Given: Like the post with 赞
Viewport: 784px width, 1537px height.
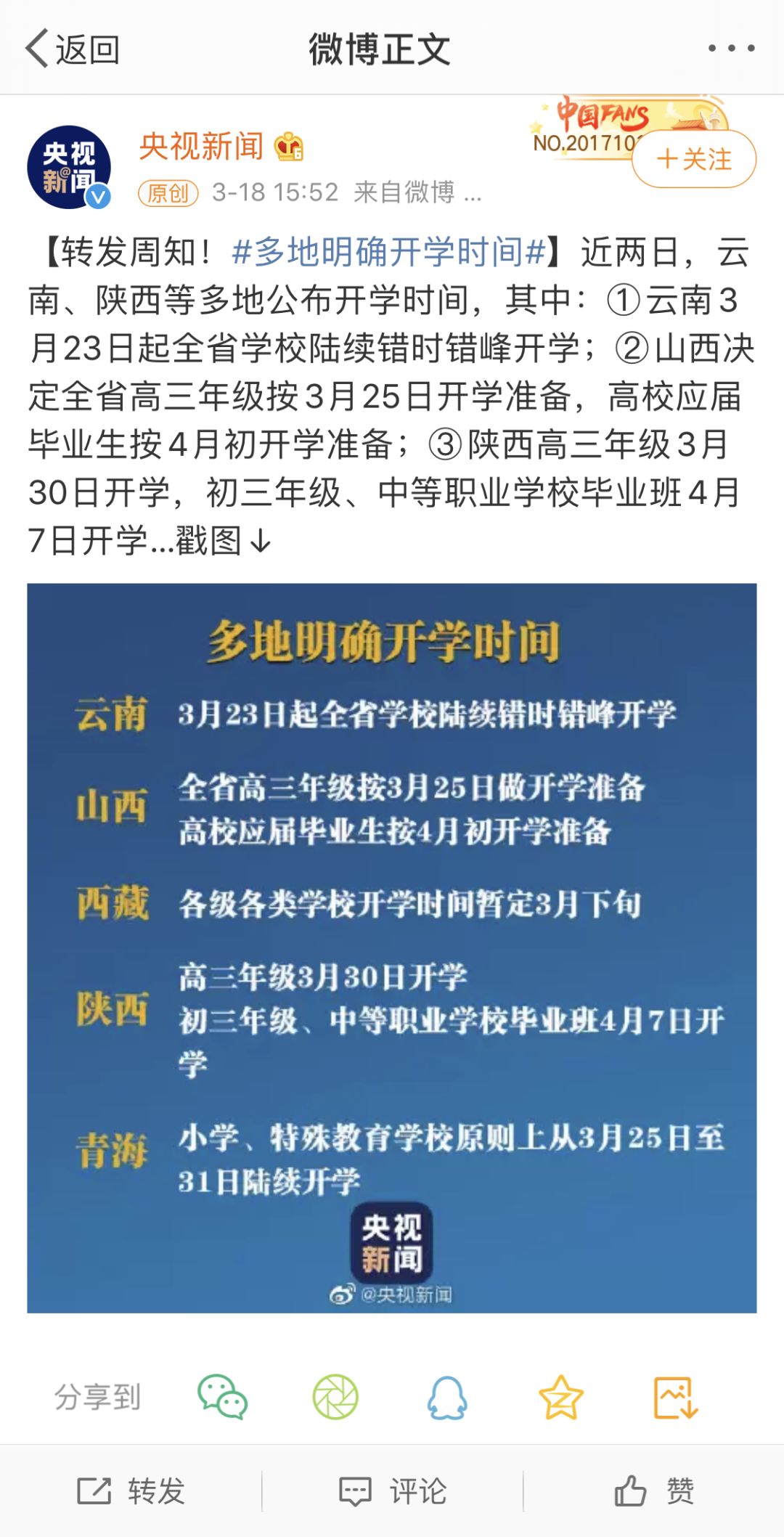Looking at the screenshot, I should (654, 1491).
